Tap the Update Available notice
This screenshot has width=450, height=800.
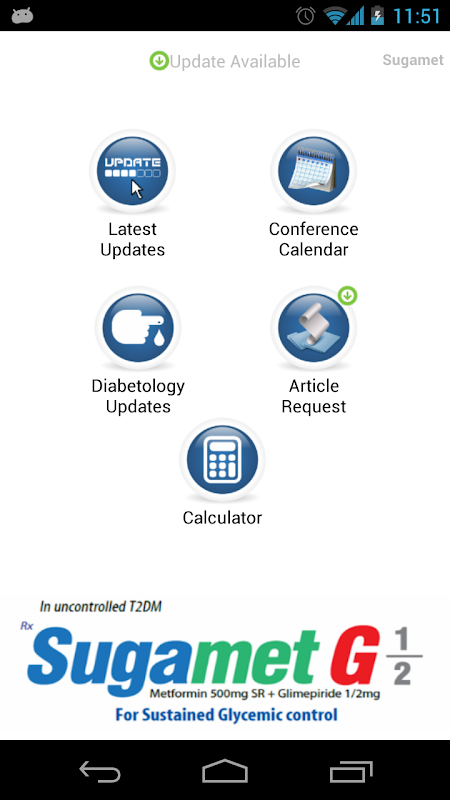[224, 61]
